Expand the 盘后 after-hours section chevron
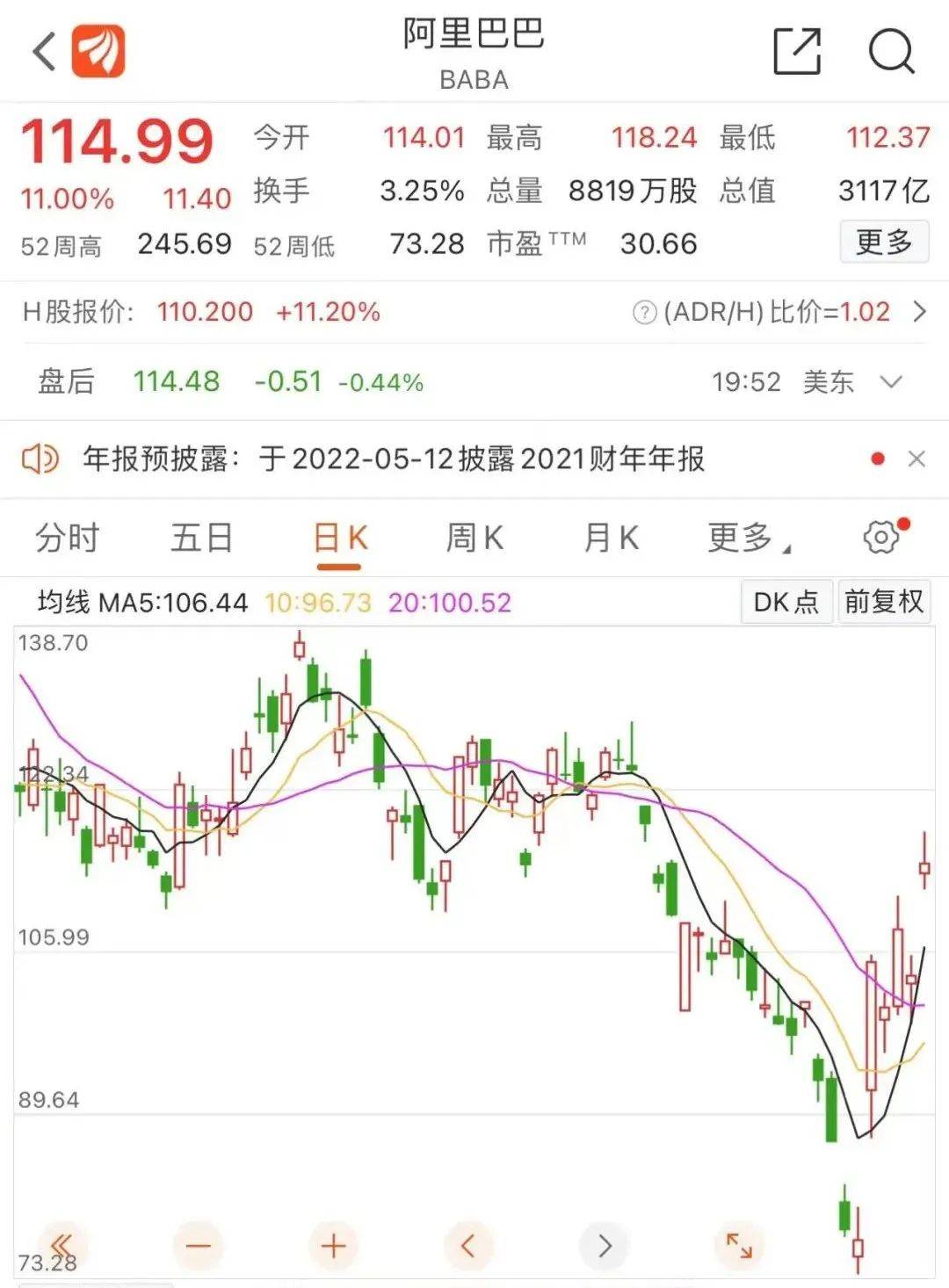The width and height of the screenshot is (949, 1288). point(890,382)
